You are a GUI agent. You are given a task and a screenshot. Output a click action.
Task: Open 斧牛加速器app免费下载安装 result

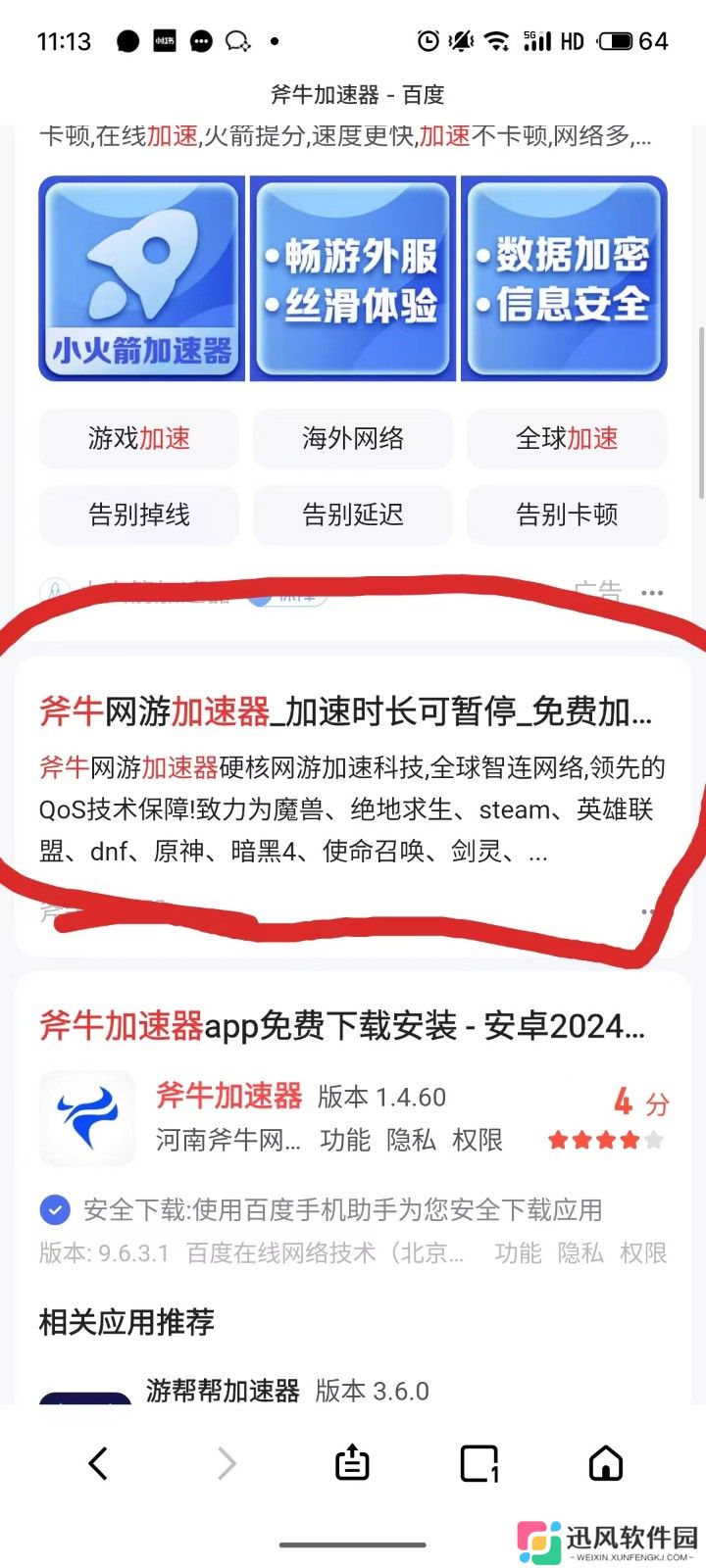pos(342,1026)
